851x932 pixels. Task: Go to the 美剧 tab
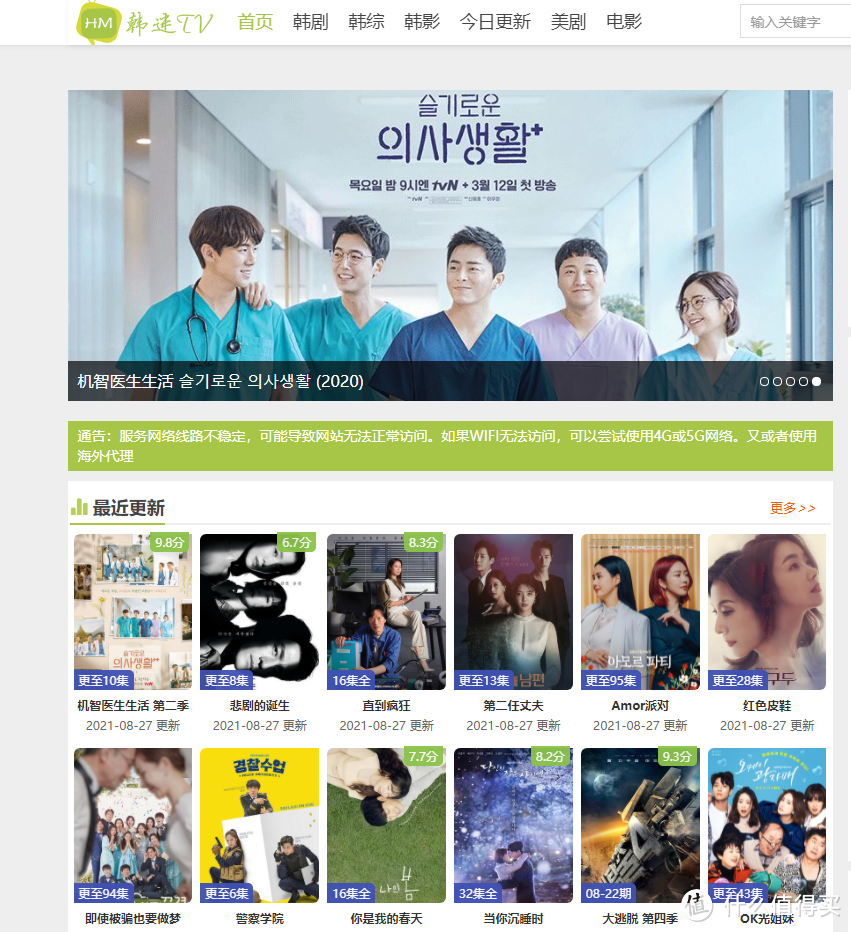click(x=568, y=21)
